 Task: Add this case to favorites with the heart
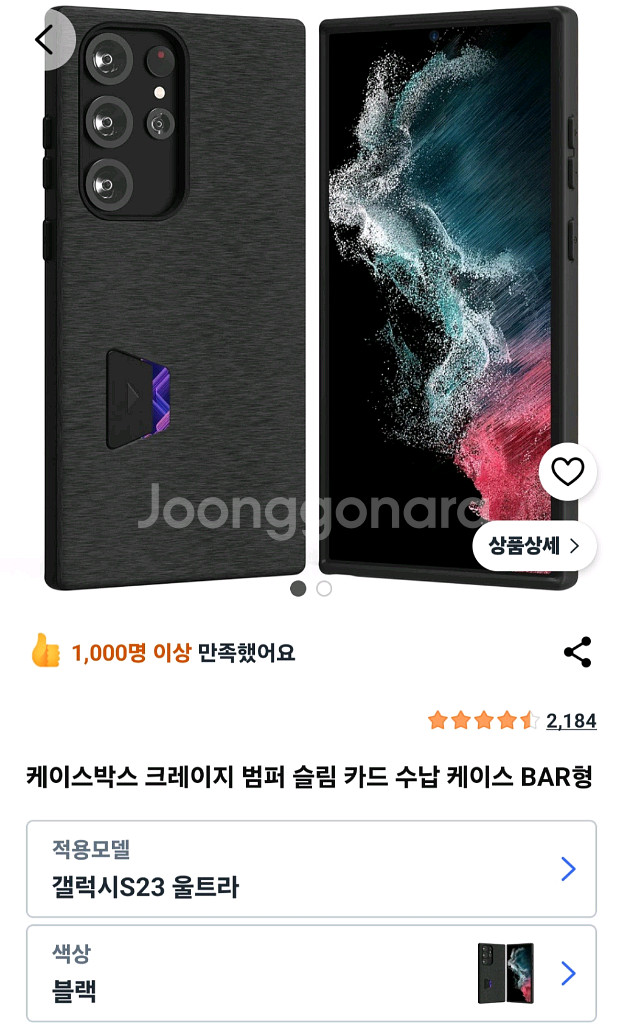[x=567, y=472]
